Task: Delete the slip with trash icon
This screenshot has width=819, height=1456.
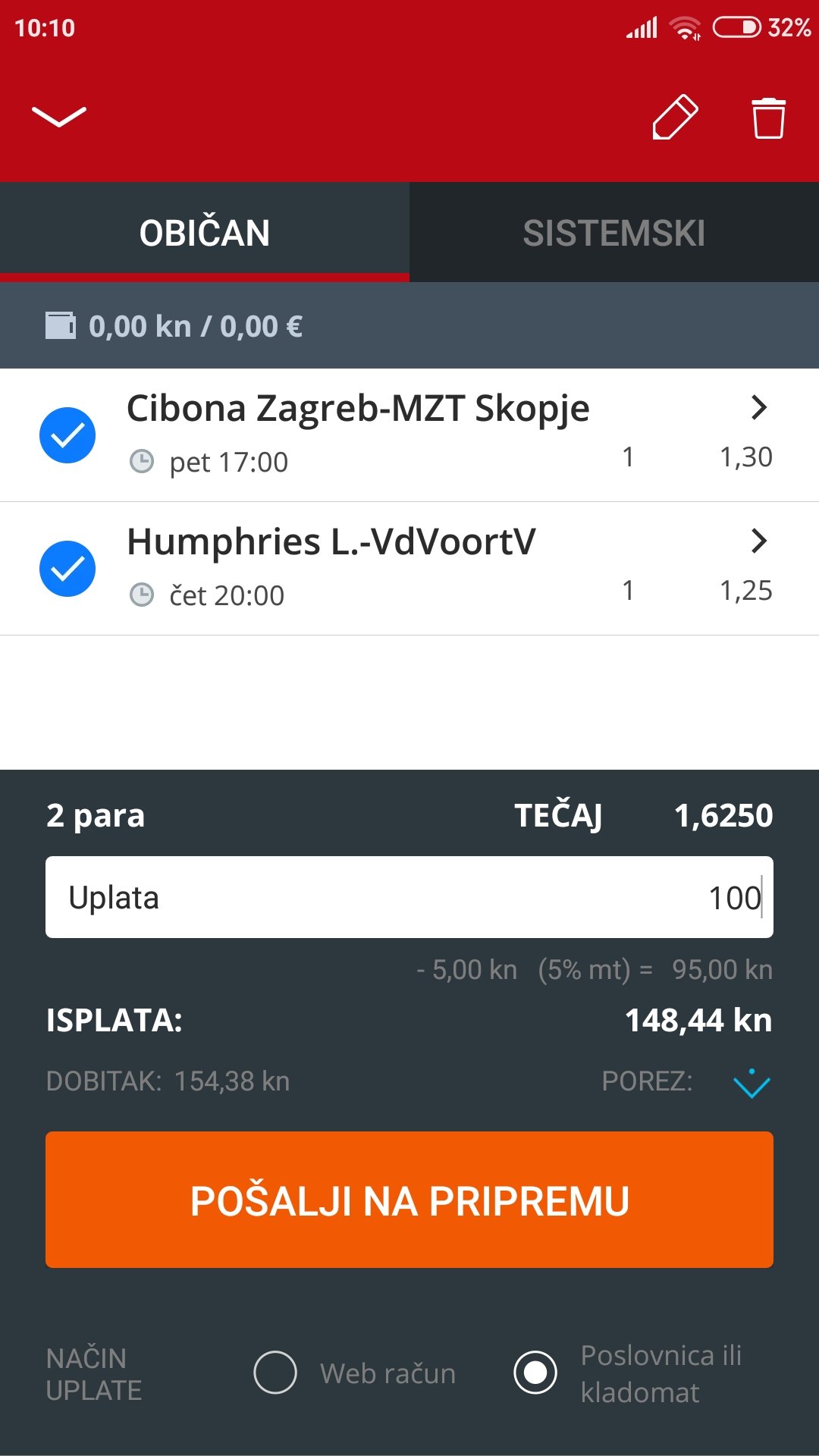Action: 768,118
